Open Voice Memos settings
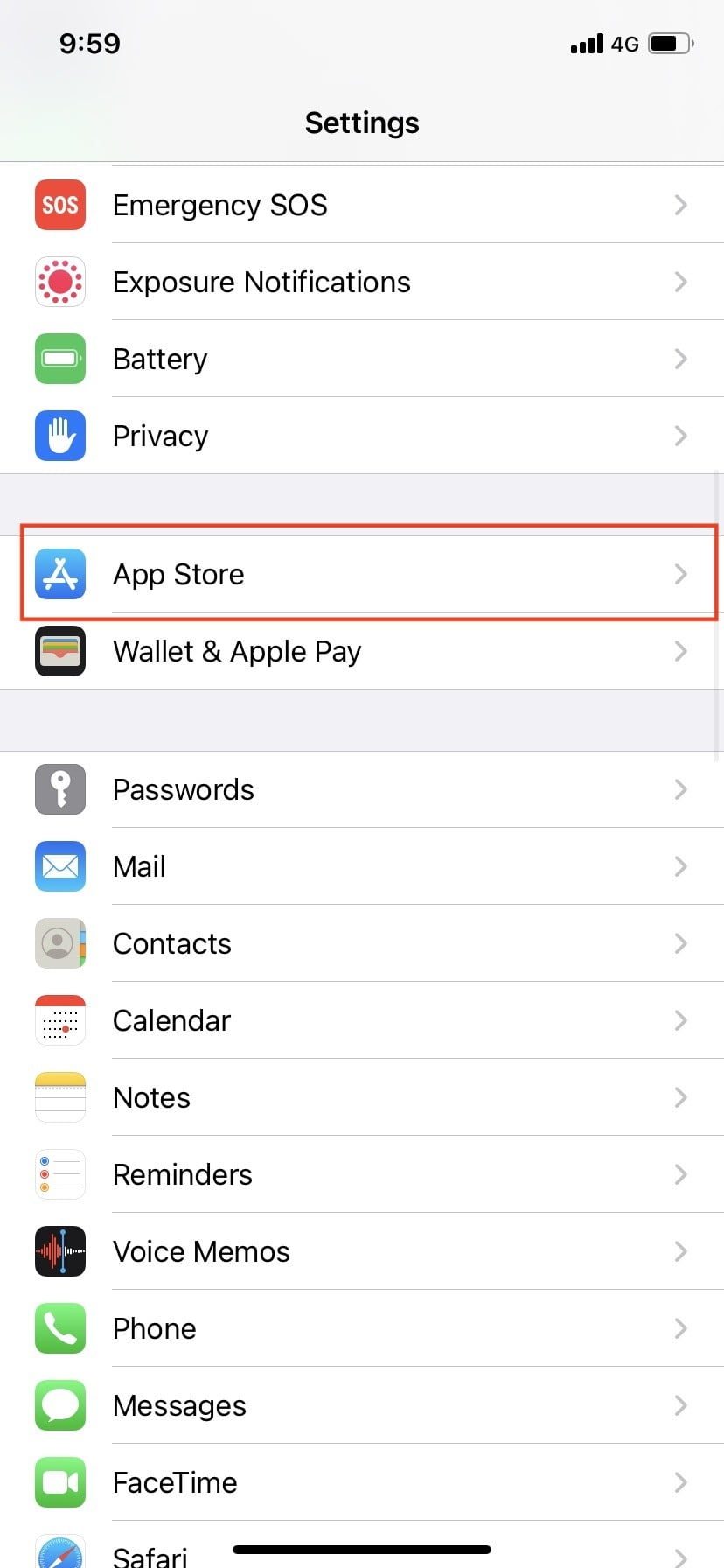The image size is (724, 1568). (x=362, y=1251)
